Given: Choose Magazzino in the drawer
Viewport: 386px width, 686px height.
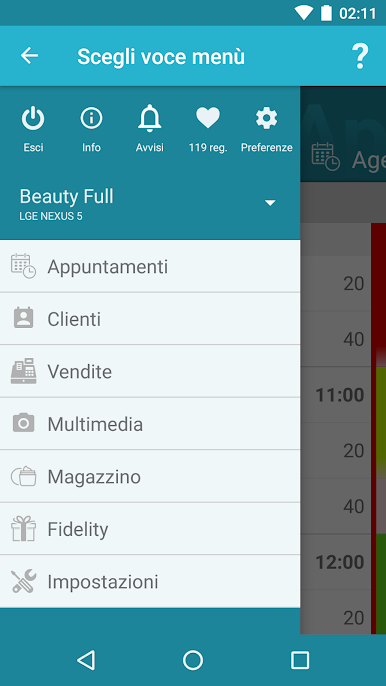Looking at the screenshot, I should click(x=150, y=476).
